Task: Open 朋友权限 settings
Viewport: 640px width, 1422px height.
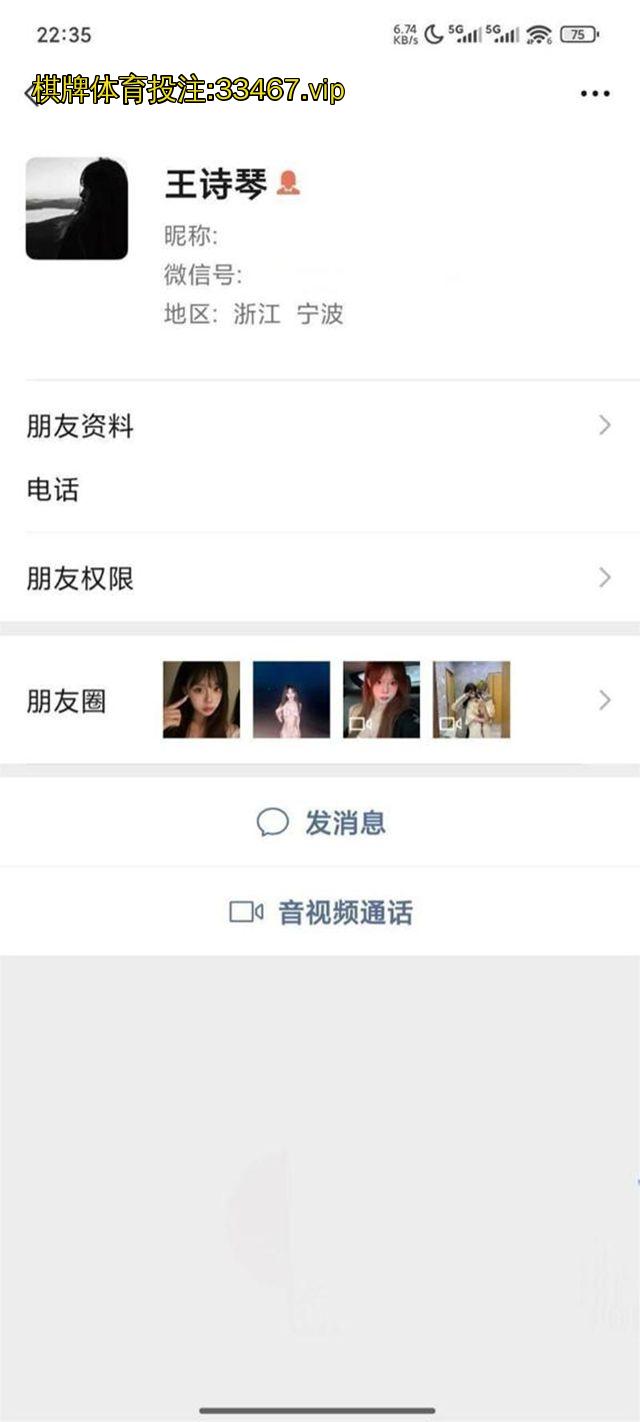Action: tap(320, 578)
